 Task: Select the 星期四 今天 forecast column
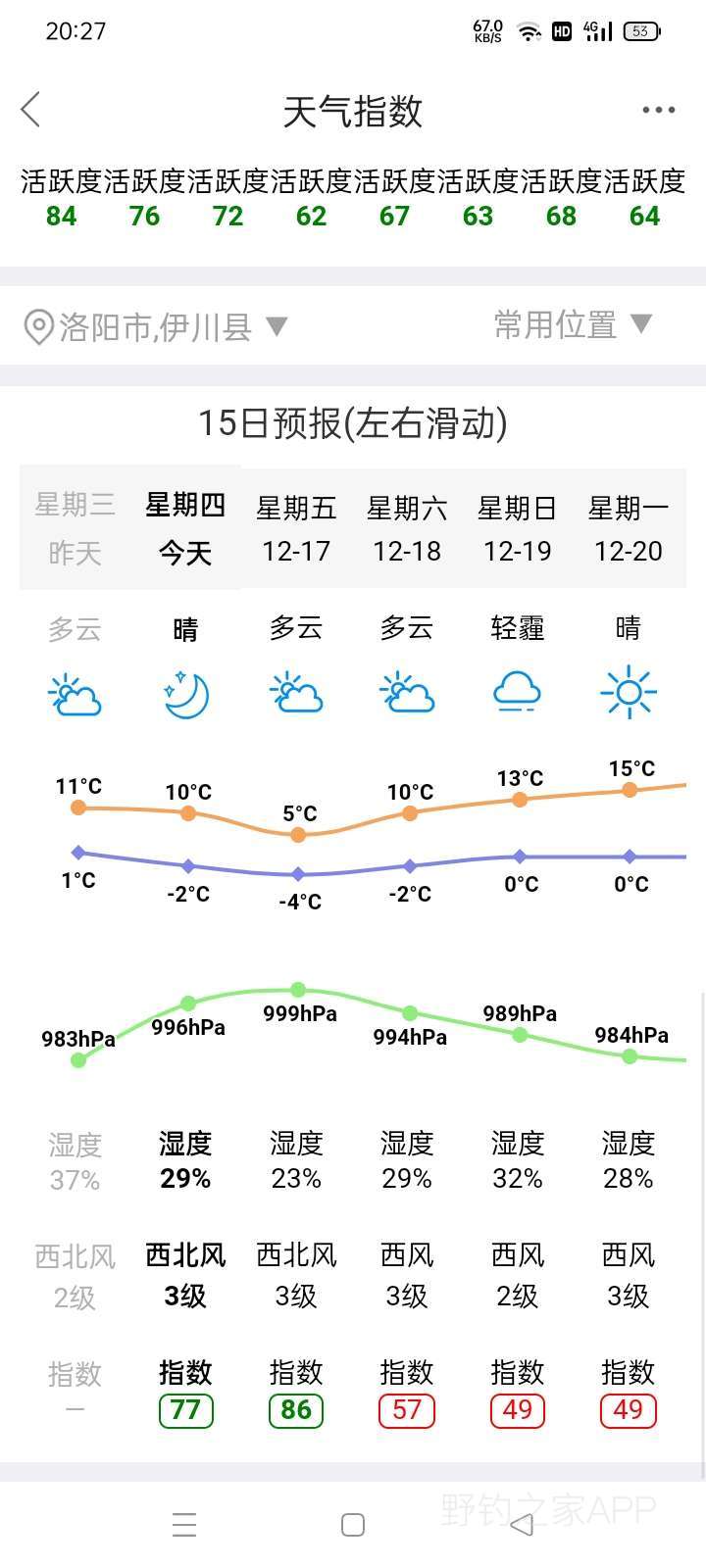tap(185, 528)
